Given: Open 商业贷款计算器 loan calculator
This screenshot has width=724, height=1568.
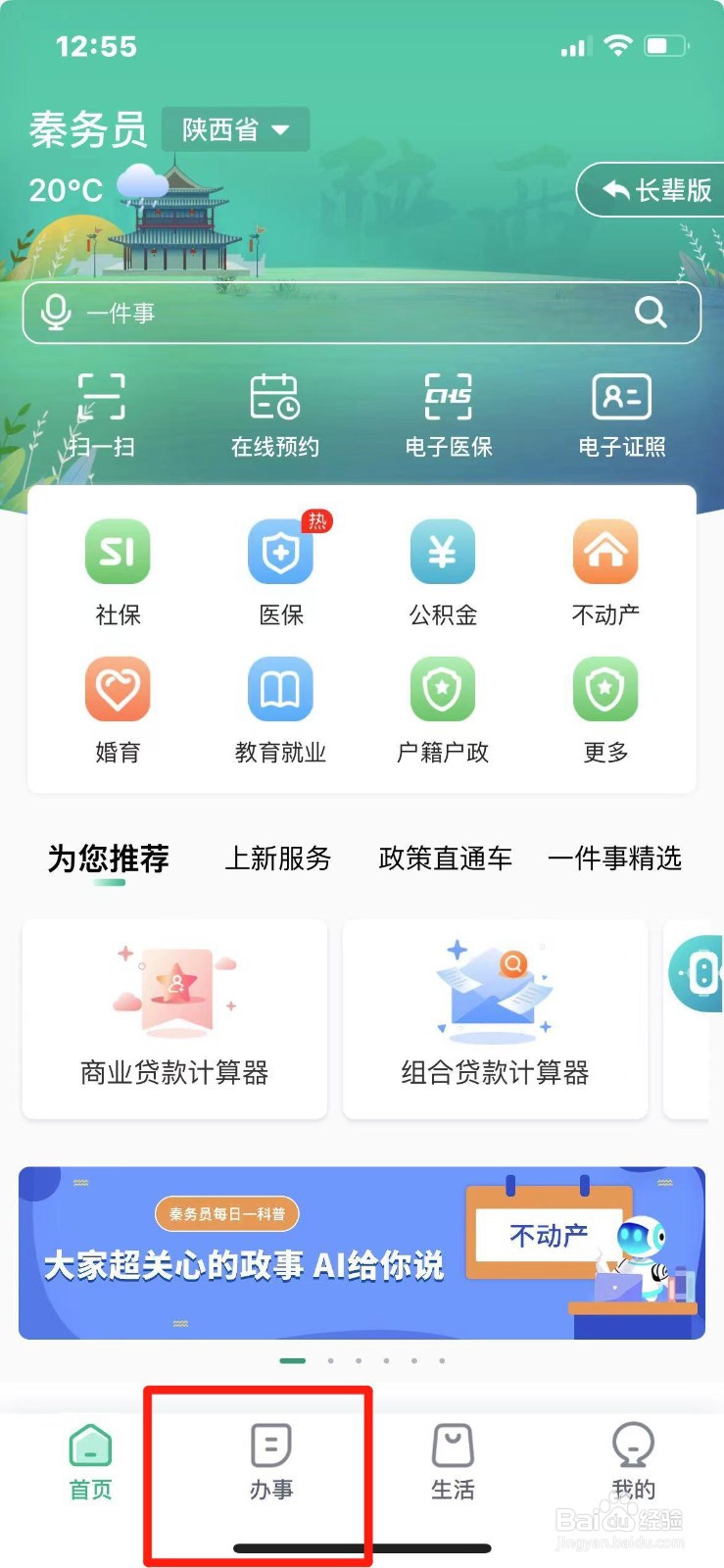Looking at the screenshot, I should click(x=174, y=1019).
